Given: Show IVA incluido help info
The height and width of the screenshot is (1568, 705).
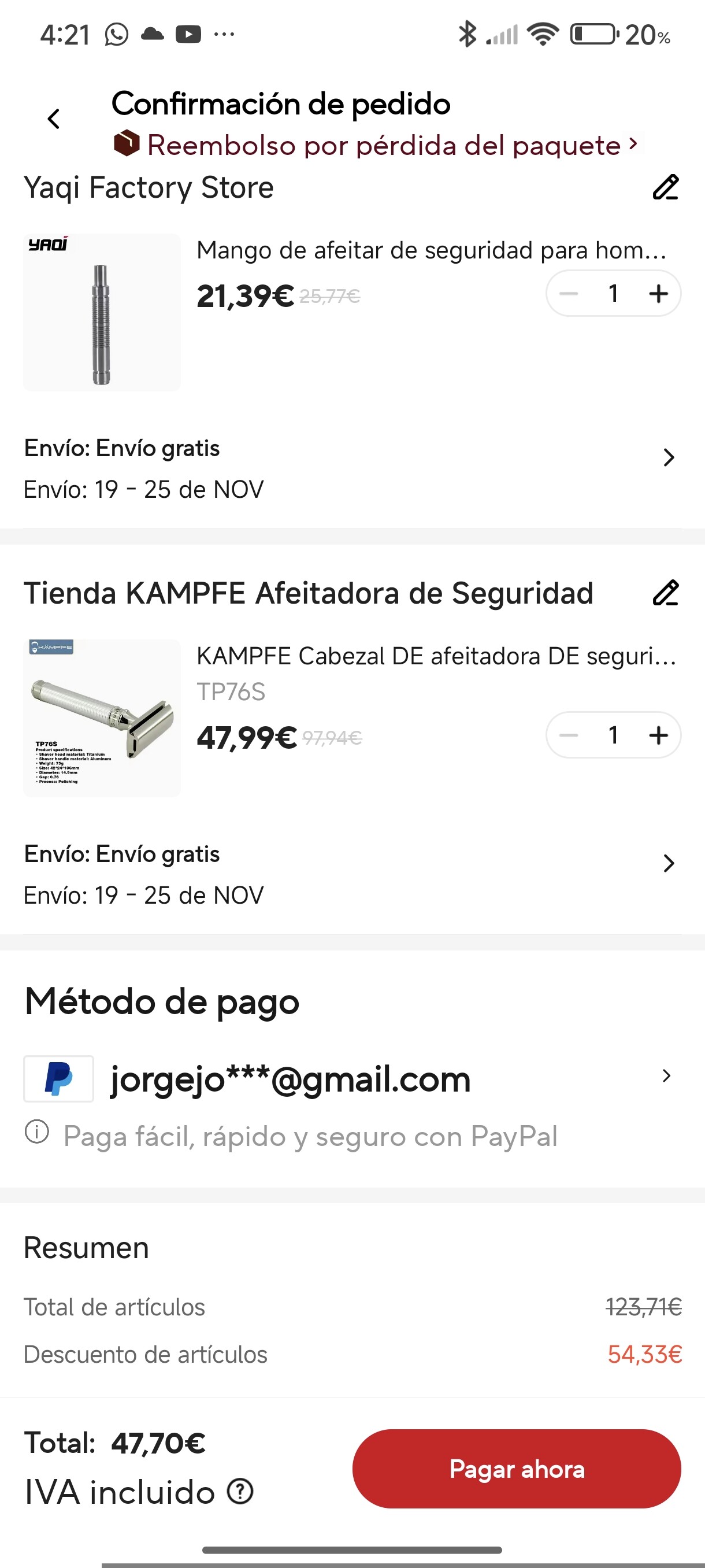Looking at the screenshot, I should coord(240,1492).
